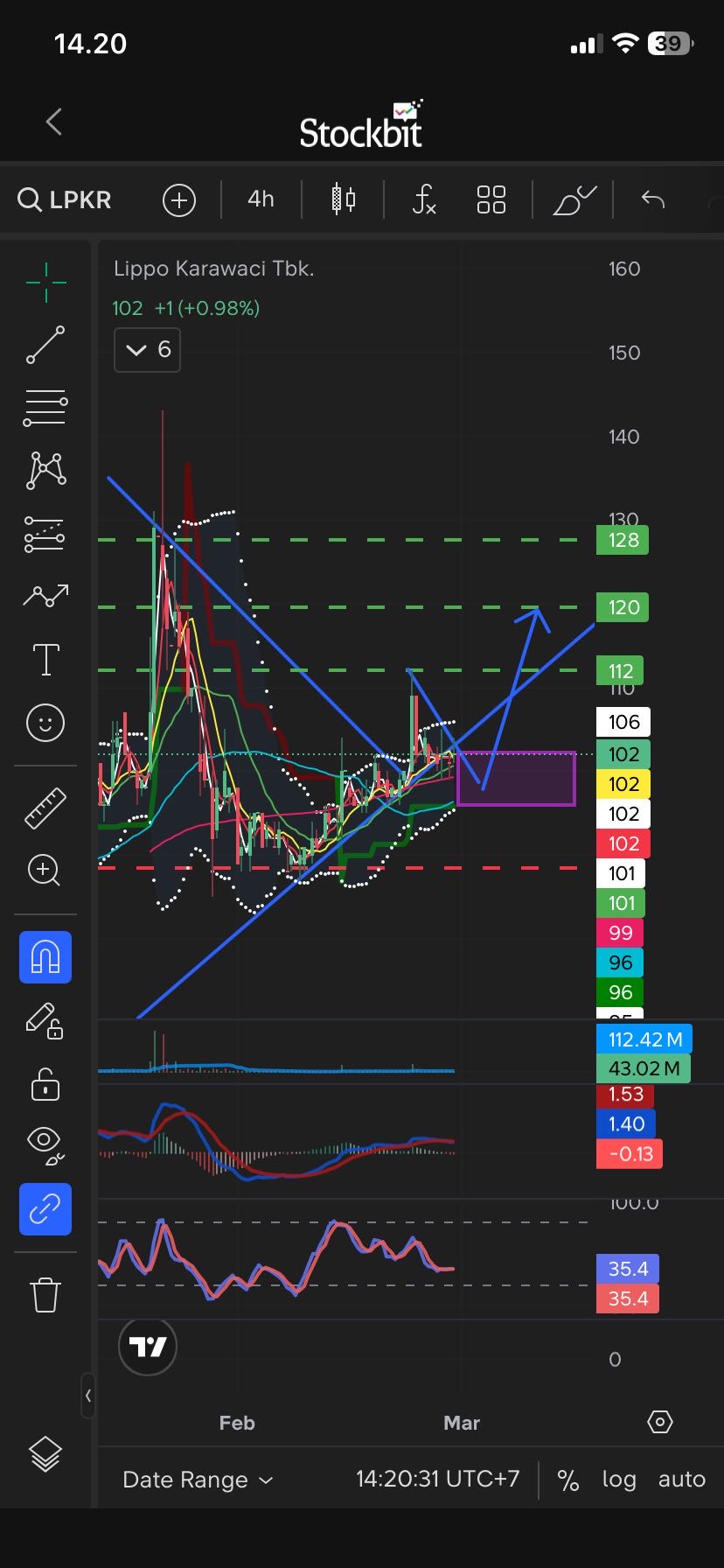Open the emoji sticker tool
Screen dimensions: 724x1568
tap(45, 723)
